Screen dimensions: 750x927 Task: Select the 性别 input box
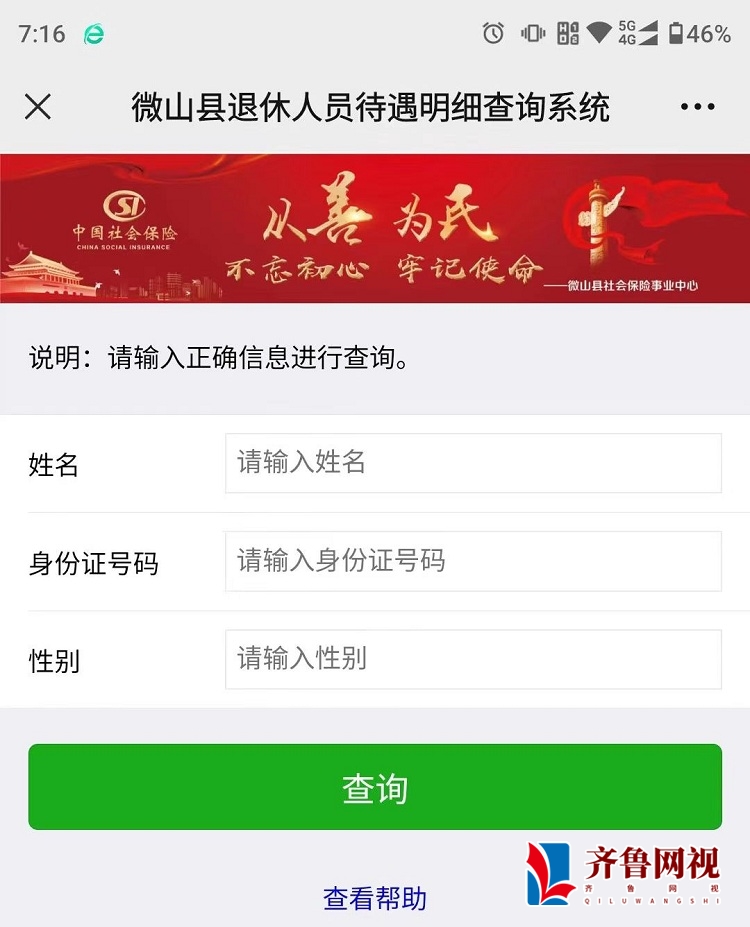[473, 659]
